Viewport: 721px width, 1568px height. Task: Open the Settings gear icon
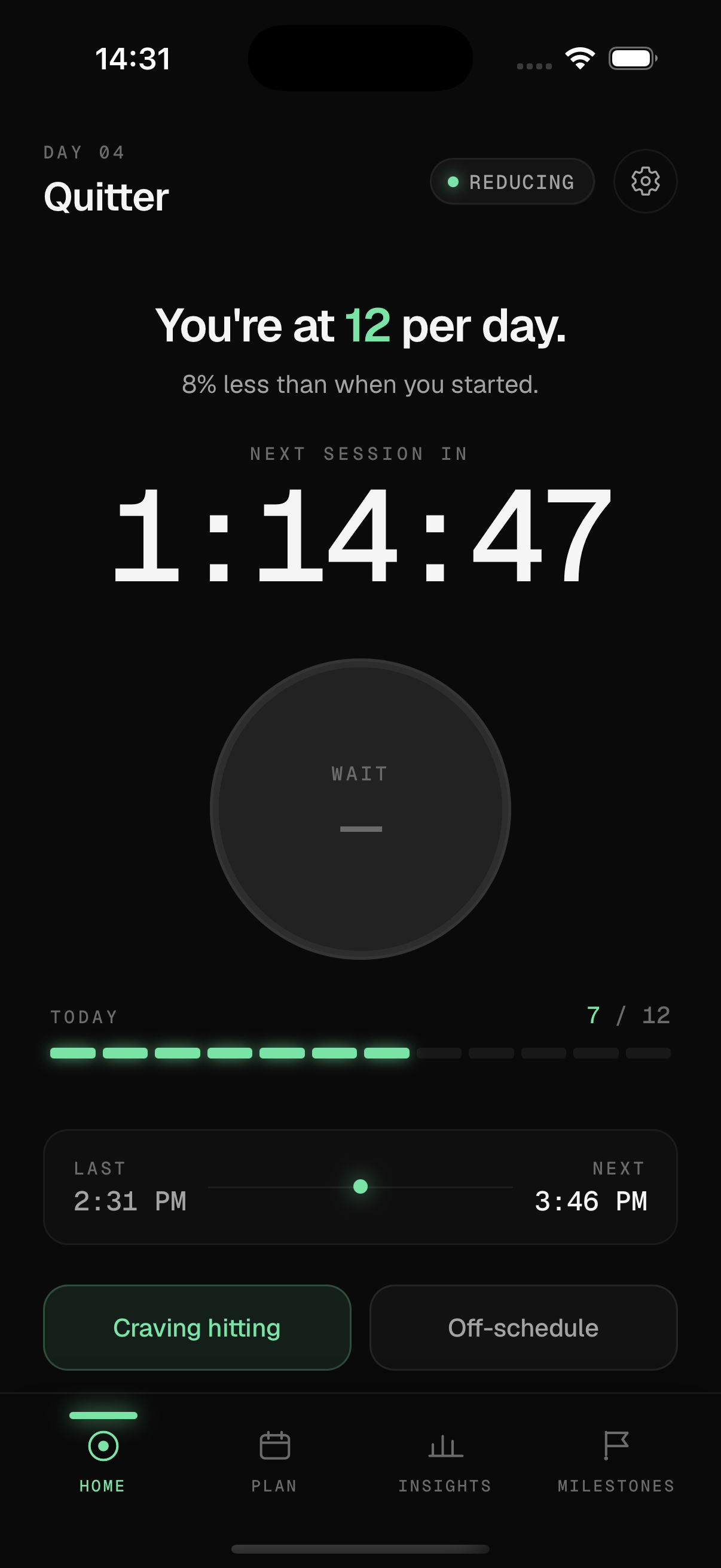645,181
